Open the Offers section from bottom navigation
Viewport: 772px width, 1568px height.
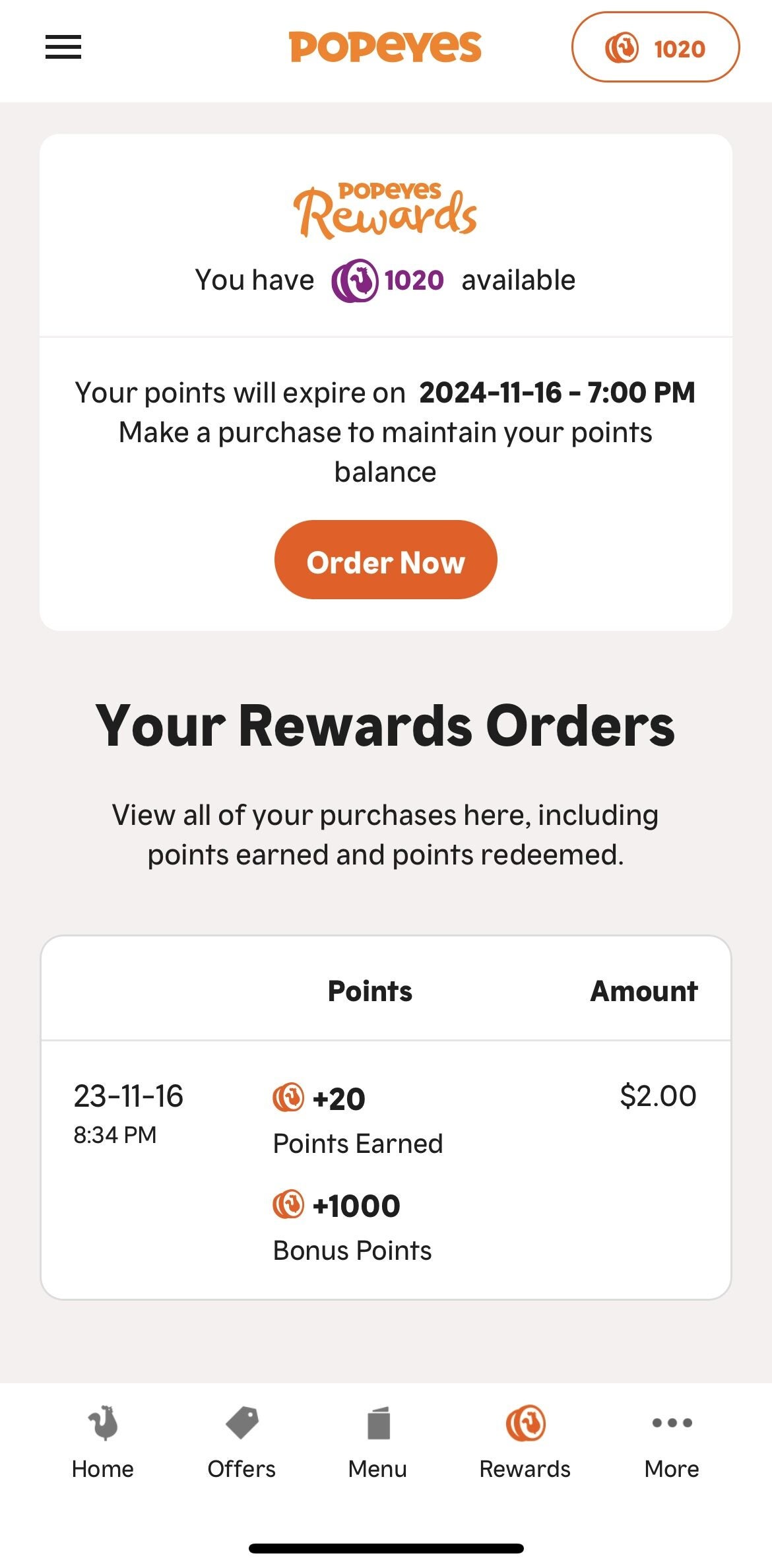point(241,1468)
